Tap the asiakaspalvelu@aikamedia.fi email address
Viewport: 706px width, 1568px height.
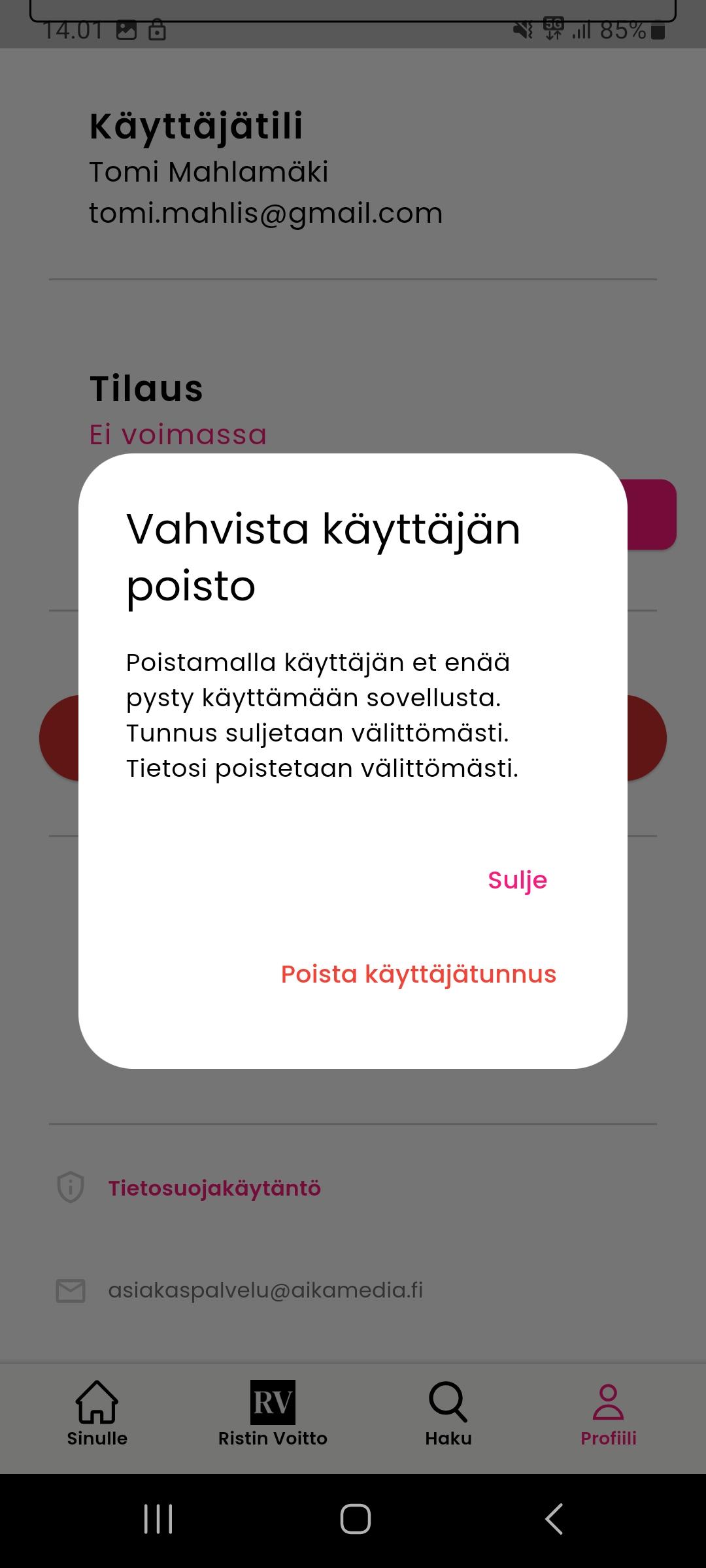tap(265, 1290)
